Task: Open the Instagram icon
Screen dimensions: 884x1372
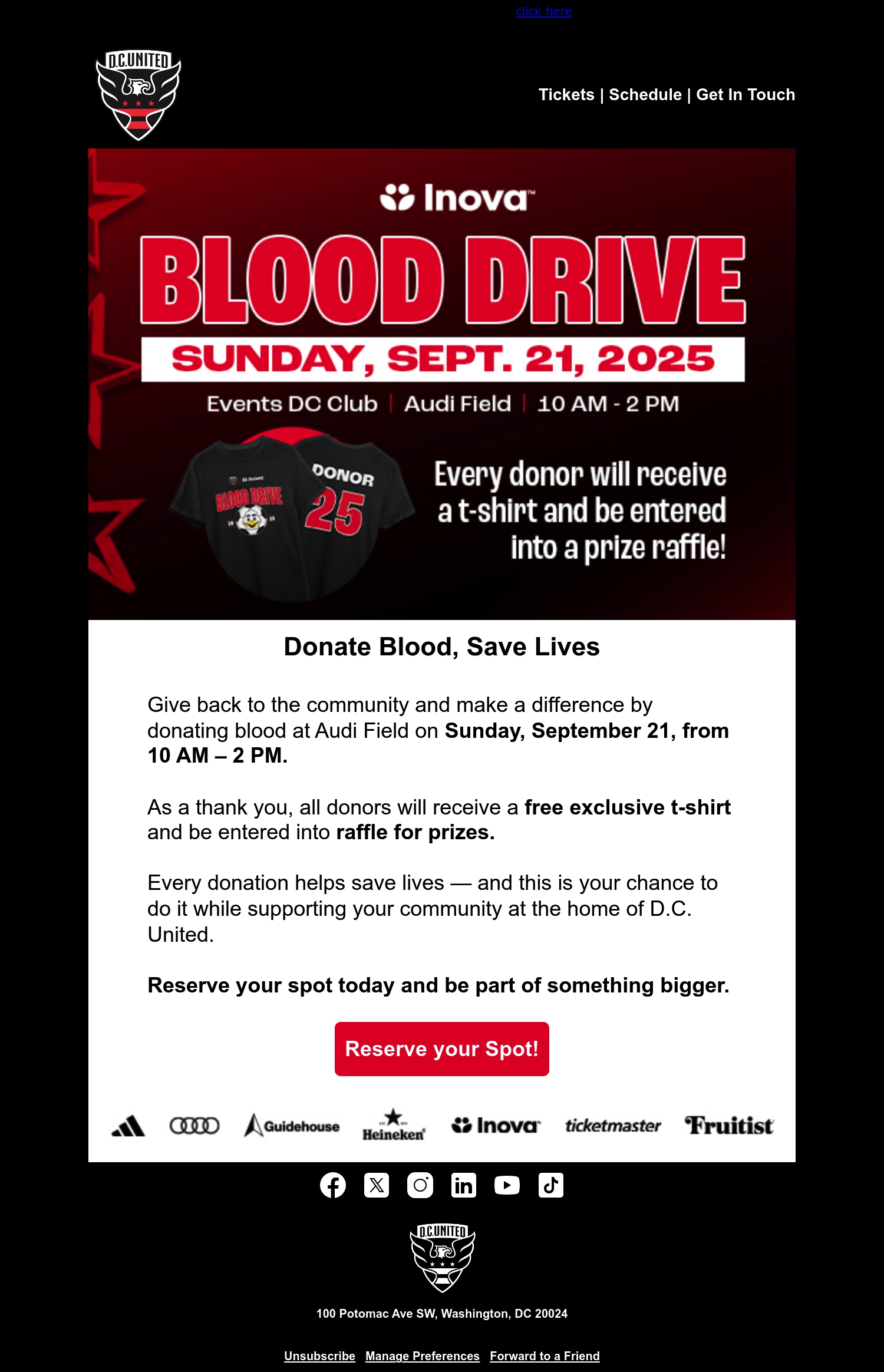Action: (x=420, y=1185)
